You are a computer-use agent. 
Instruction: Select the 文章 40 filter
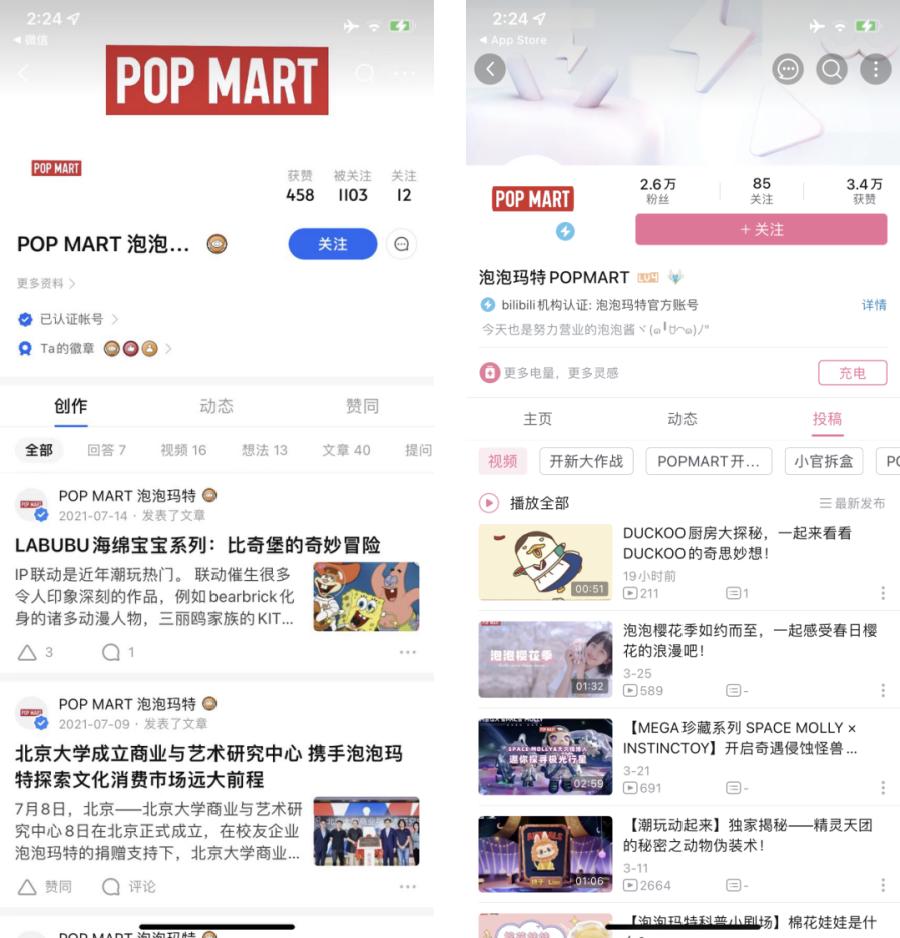346,450
